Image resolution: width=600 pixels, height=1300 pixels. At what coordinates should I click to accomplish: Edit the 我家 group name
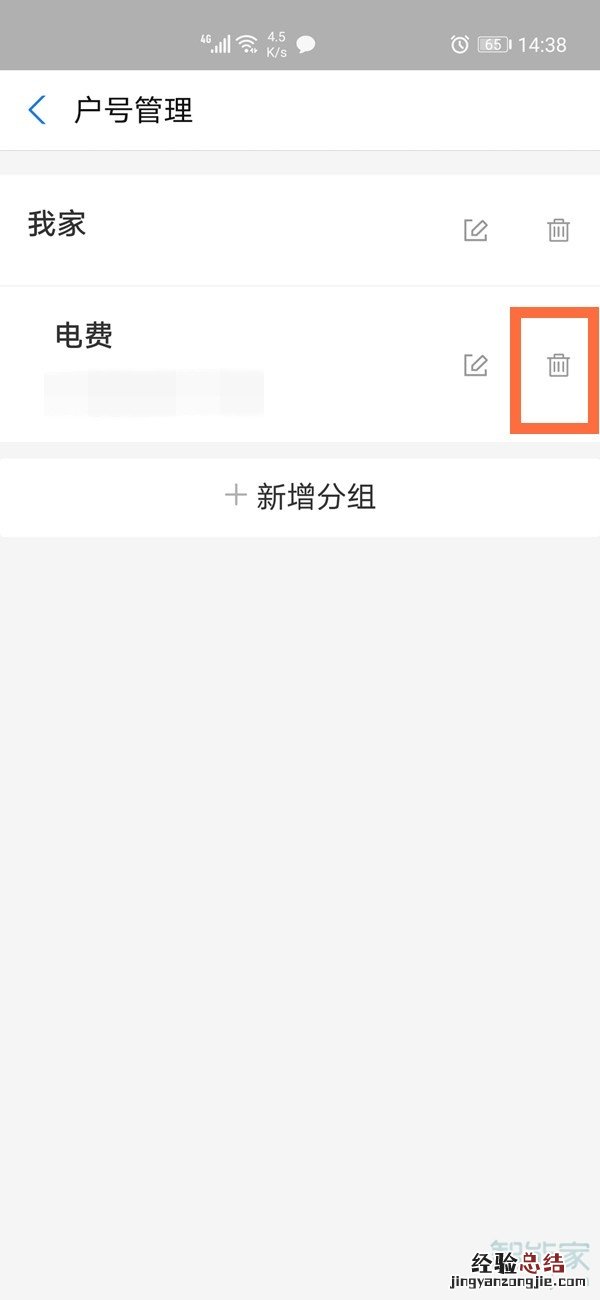click(x=476, y=230)
